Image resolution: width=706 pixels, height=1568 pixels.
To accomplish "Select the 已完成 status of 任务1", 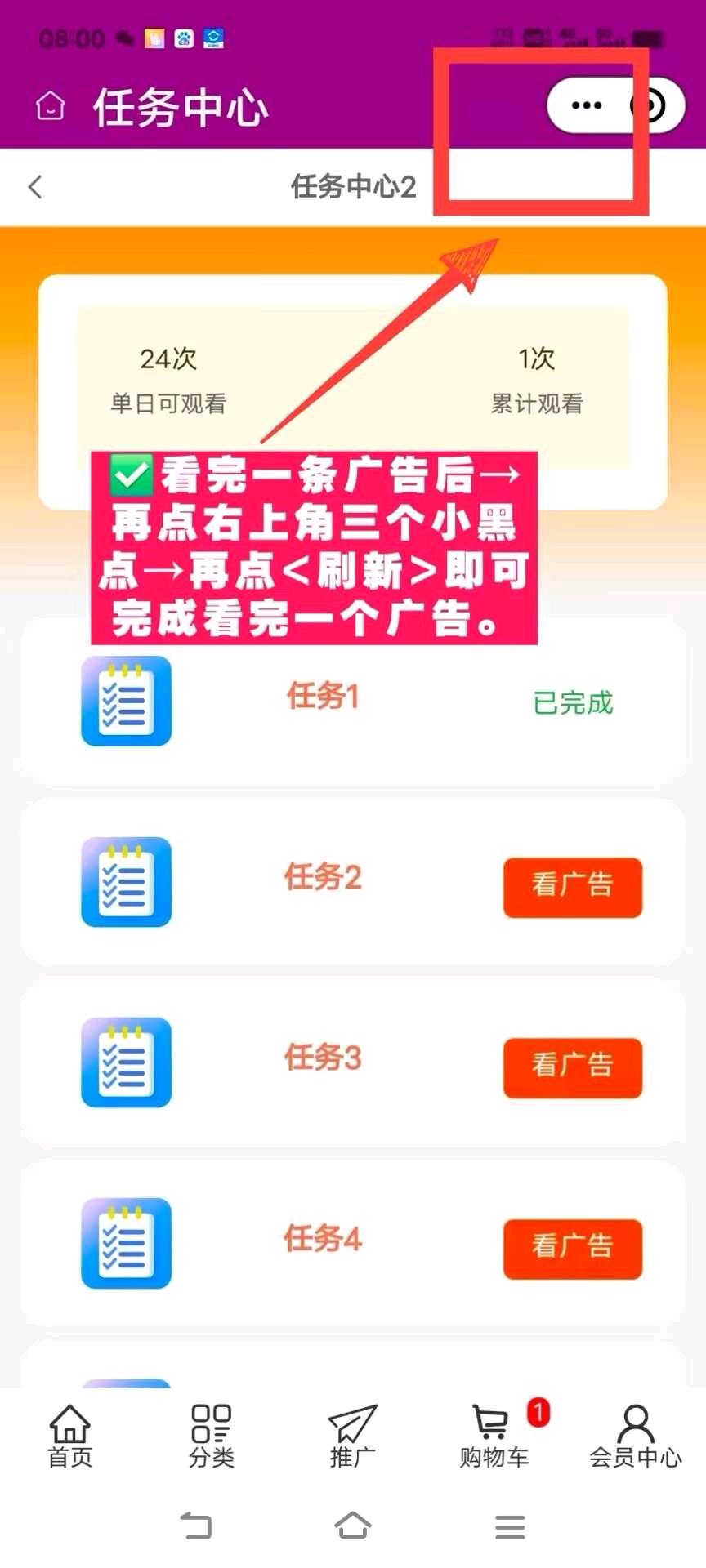I will point(572,705).
